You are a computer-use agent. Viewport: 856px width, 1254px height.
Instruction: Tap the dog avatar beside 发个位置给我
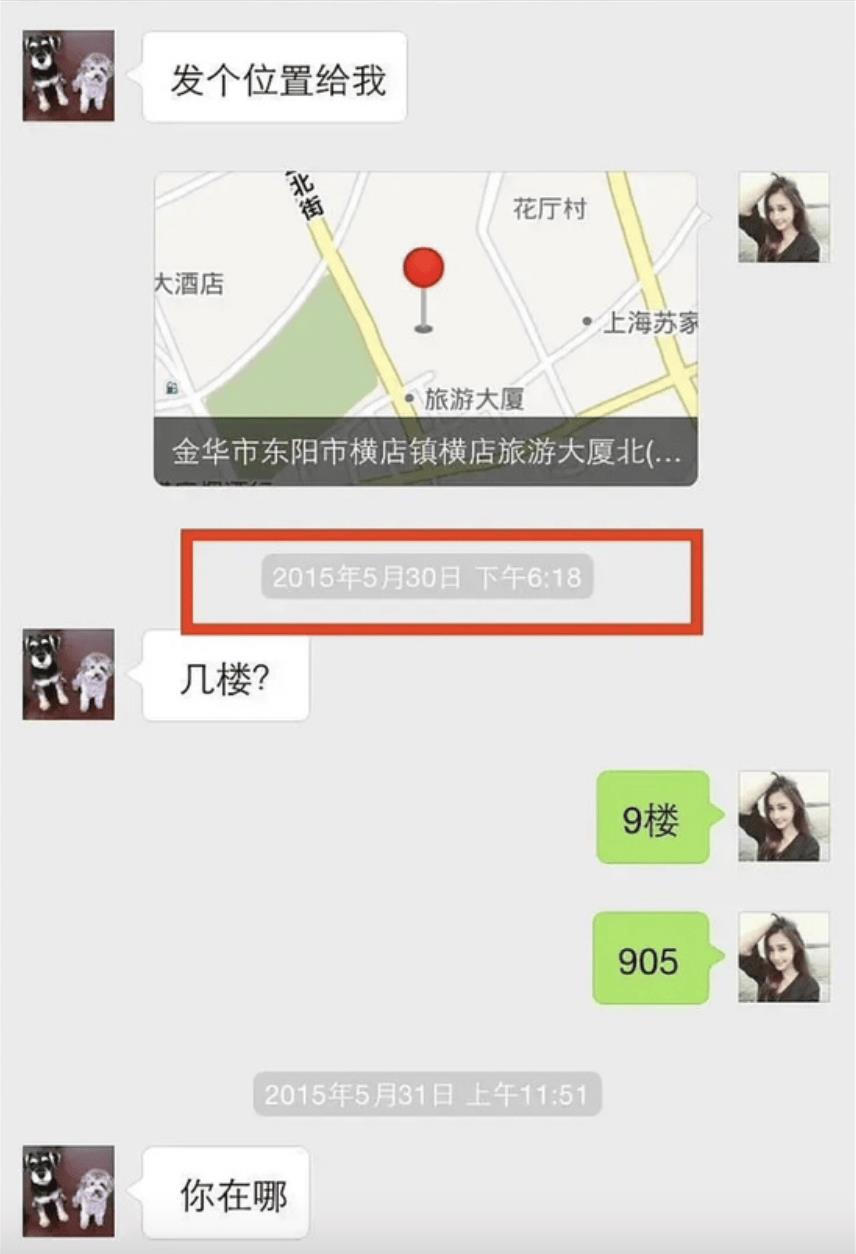[x=68, y=76]
